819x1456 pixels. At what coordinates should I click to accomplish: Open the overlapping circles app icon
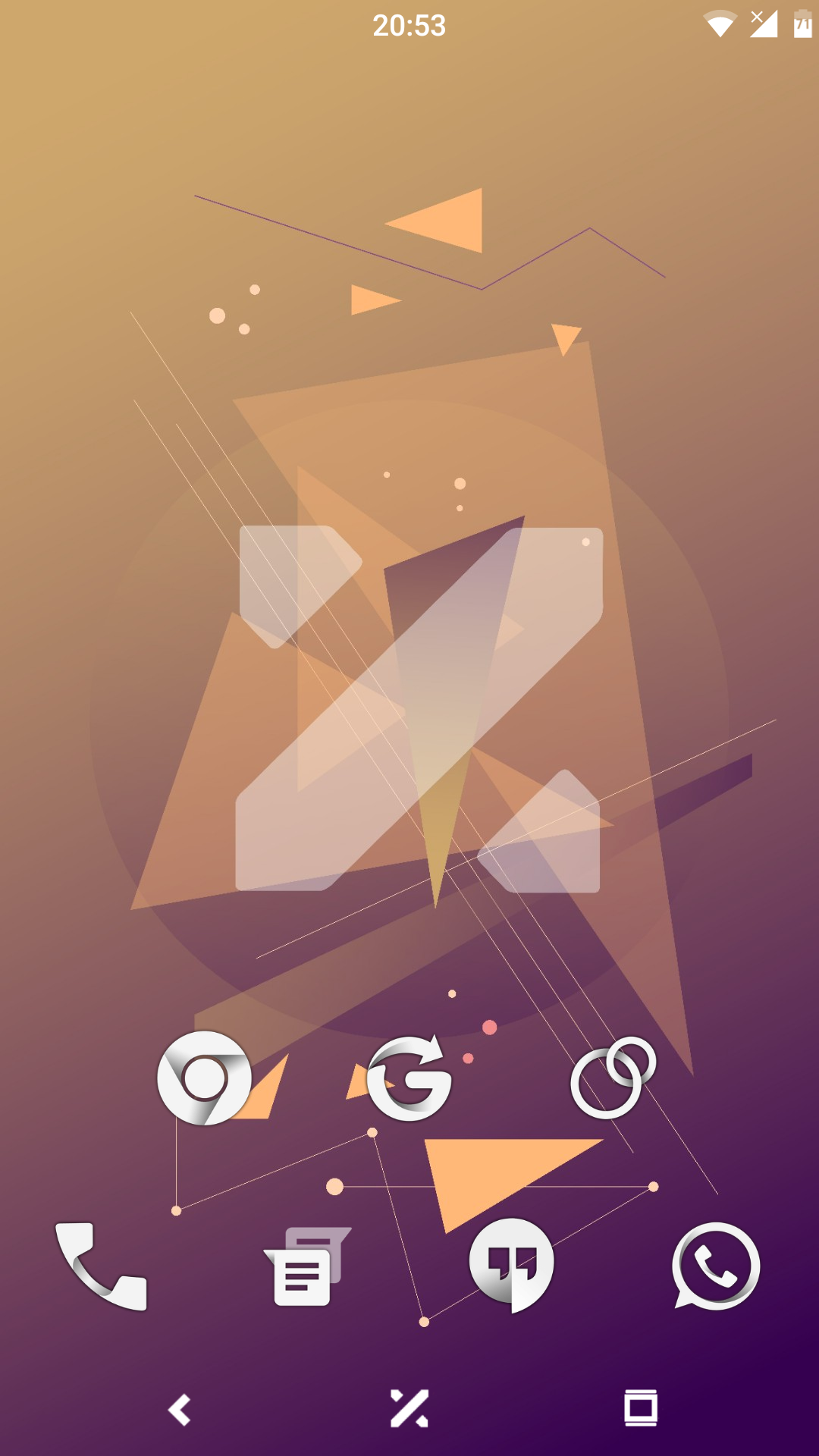point(613,1078)
